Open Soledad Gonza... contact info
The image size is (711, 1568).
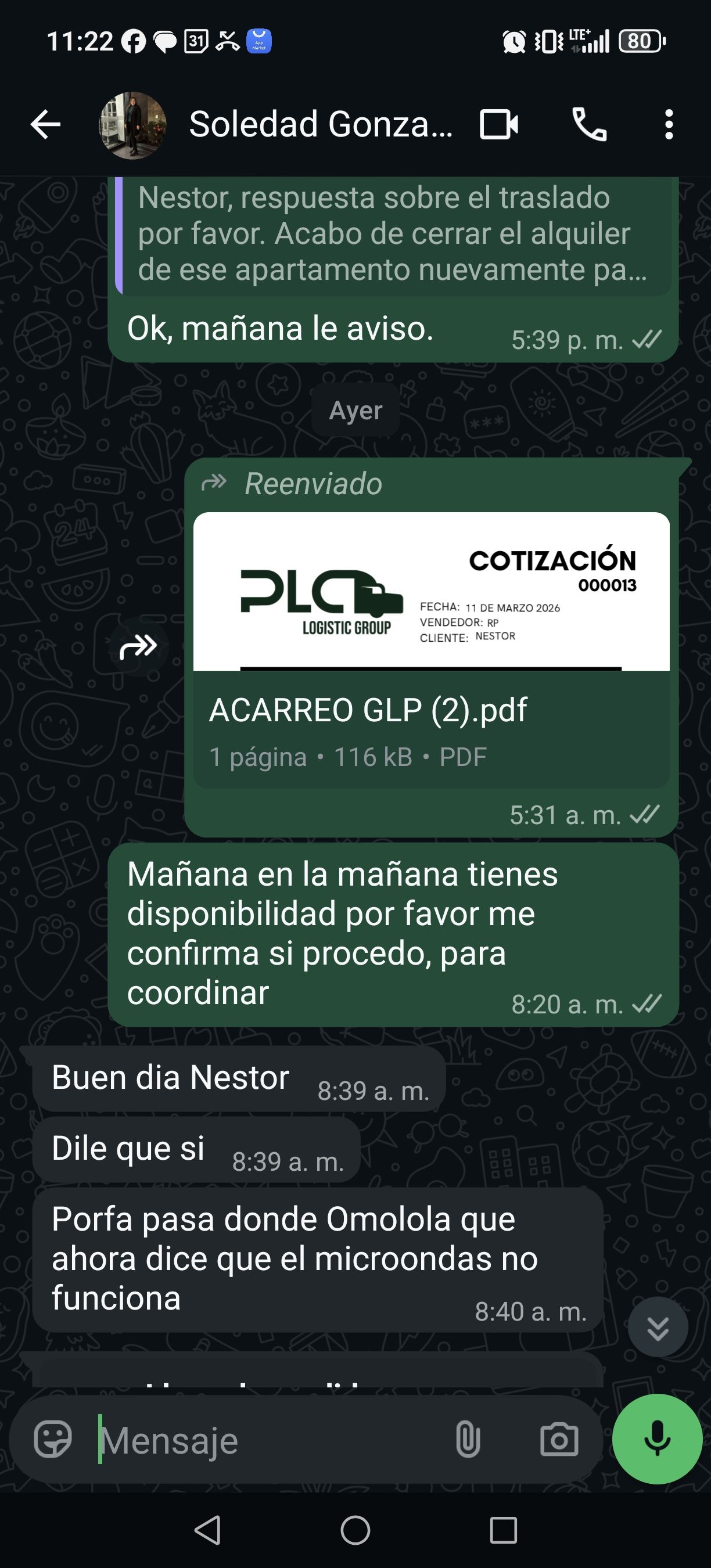click(319, 125)
